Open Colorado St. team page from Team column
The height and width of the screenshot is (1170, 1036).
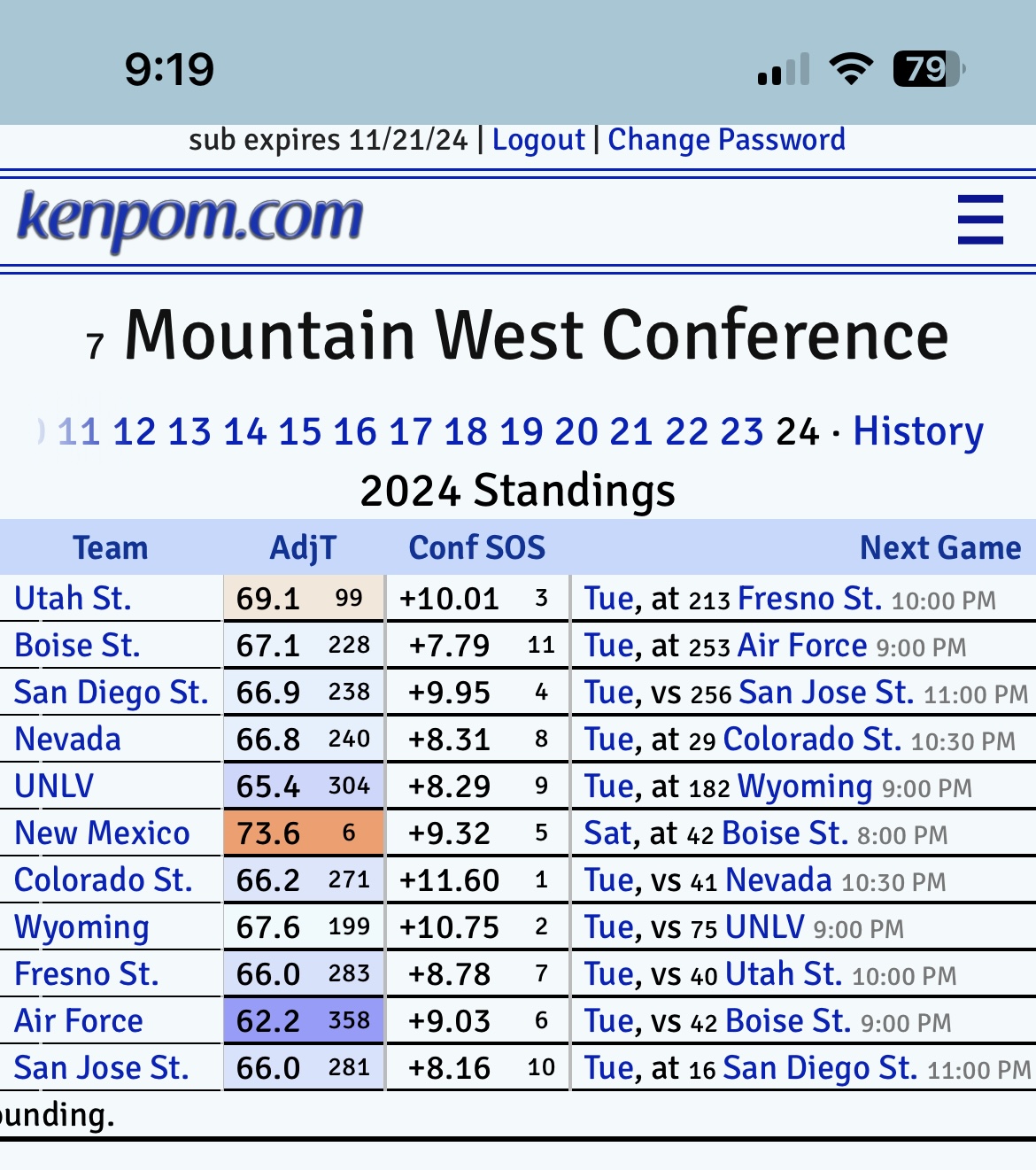pos(103,880)
